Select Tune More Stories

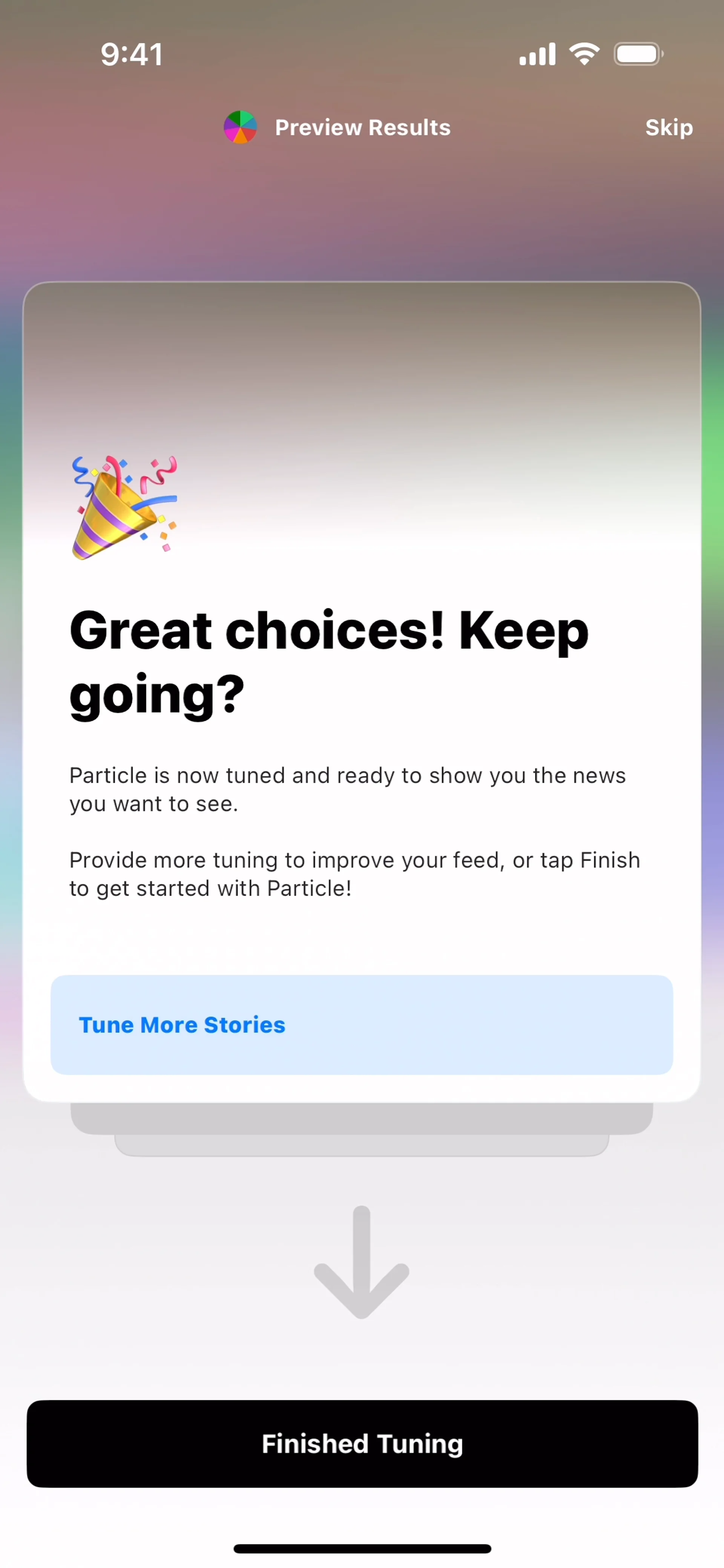click(362, 1025)
